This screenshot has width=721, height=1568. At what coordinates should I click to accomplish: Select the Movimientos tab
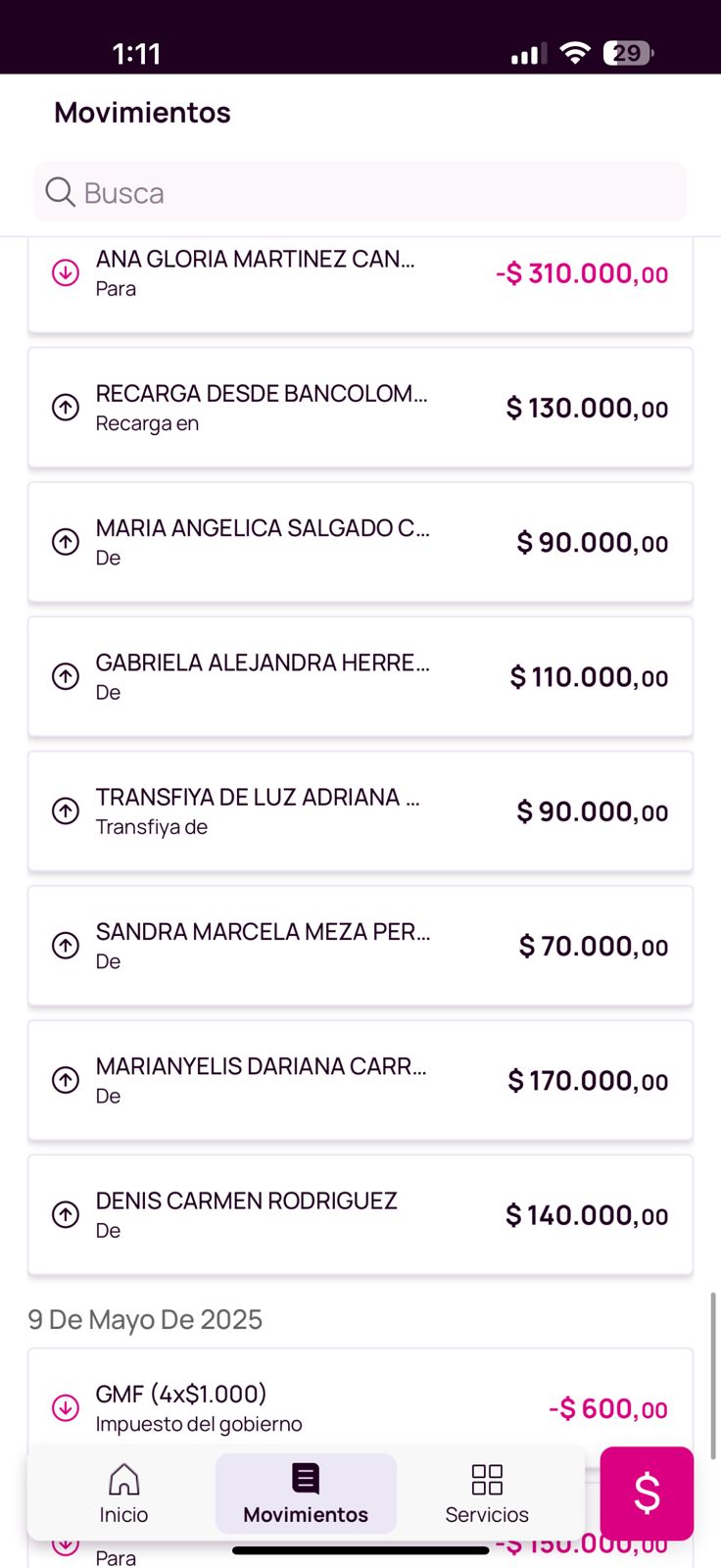[x=306, y=1494]
